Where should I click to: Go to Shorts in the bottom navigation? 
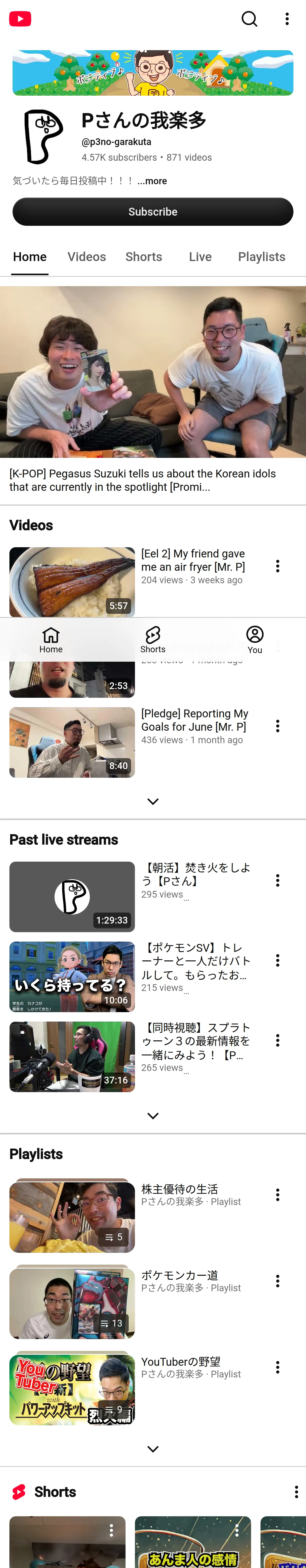click(153, 640)
